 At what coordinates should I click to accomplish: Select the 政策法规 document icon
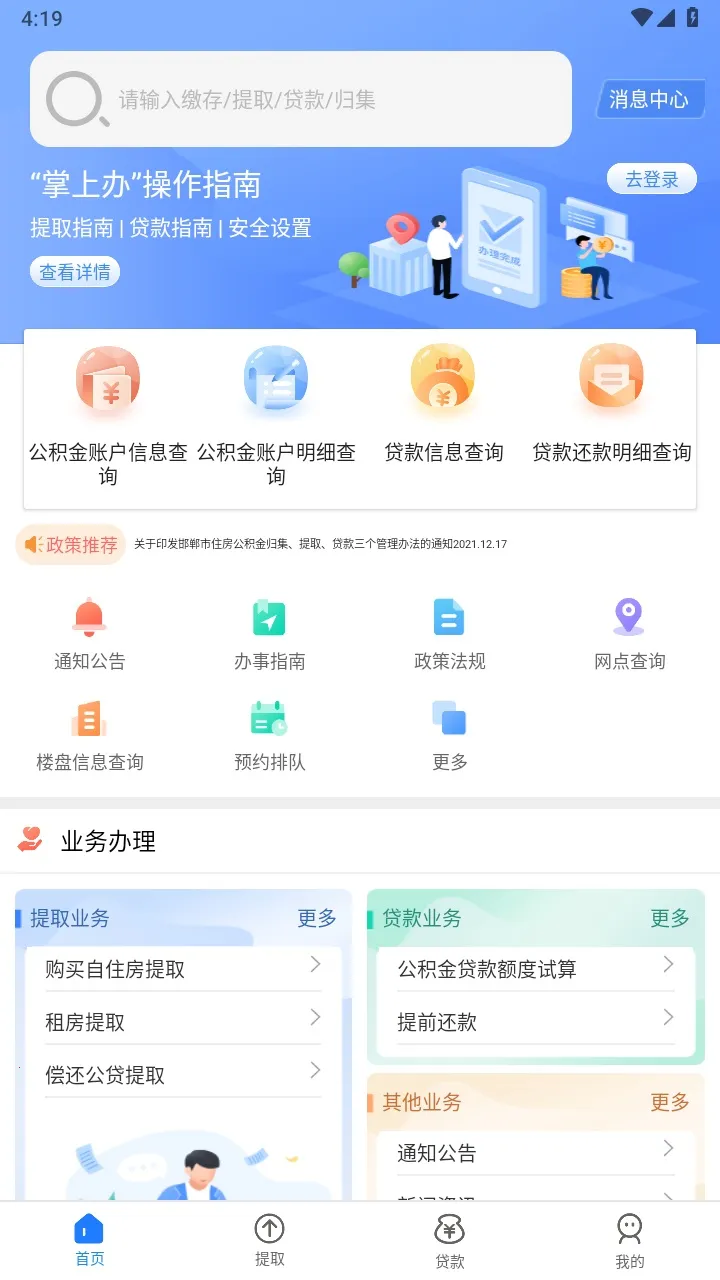(448, 617)
